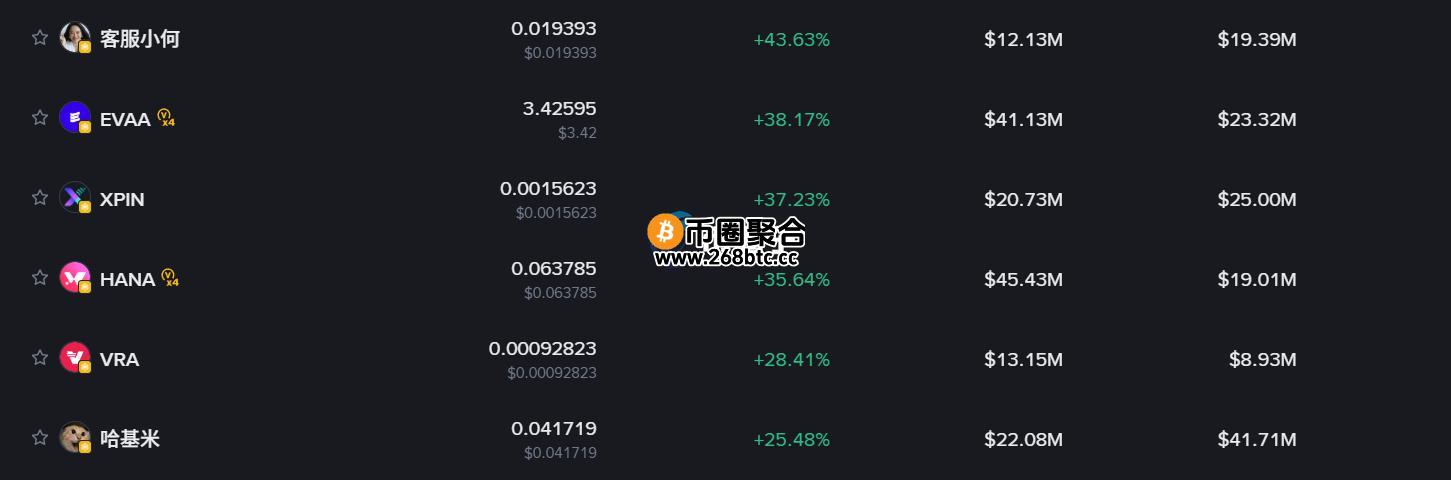Screen dimensions: 1451x480
Task: Mark HANA as favorite with its star
Action: 40,278
